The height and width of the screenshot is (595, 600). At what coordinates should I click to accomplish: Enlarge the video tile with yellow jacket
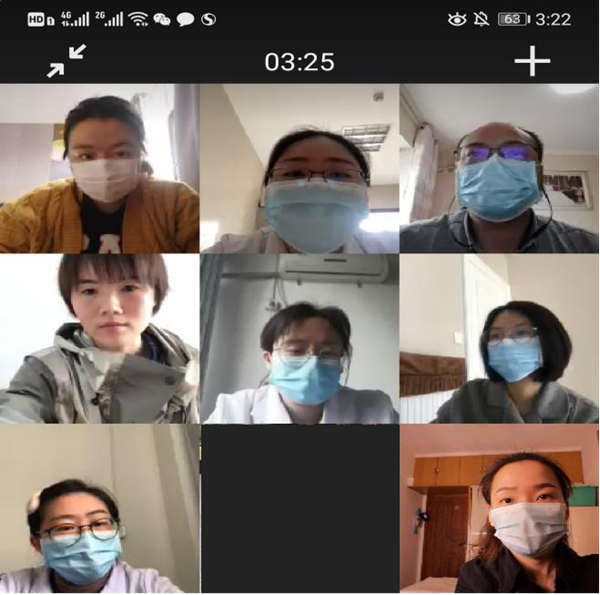tap(99, 168)
